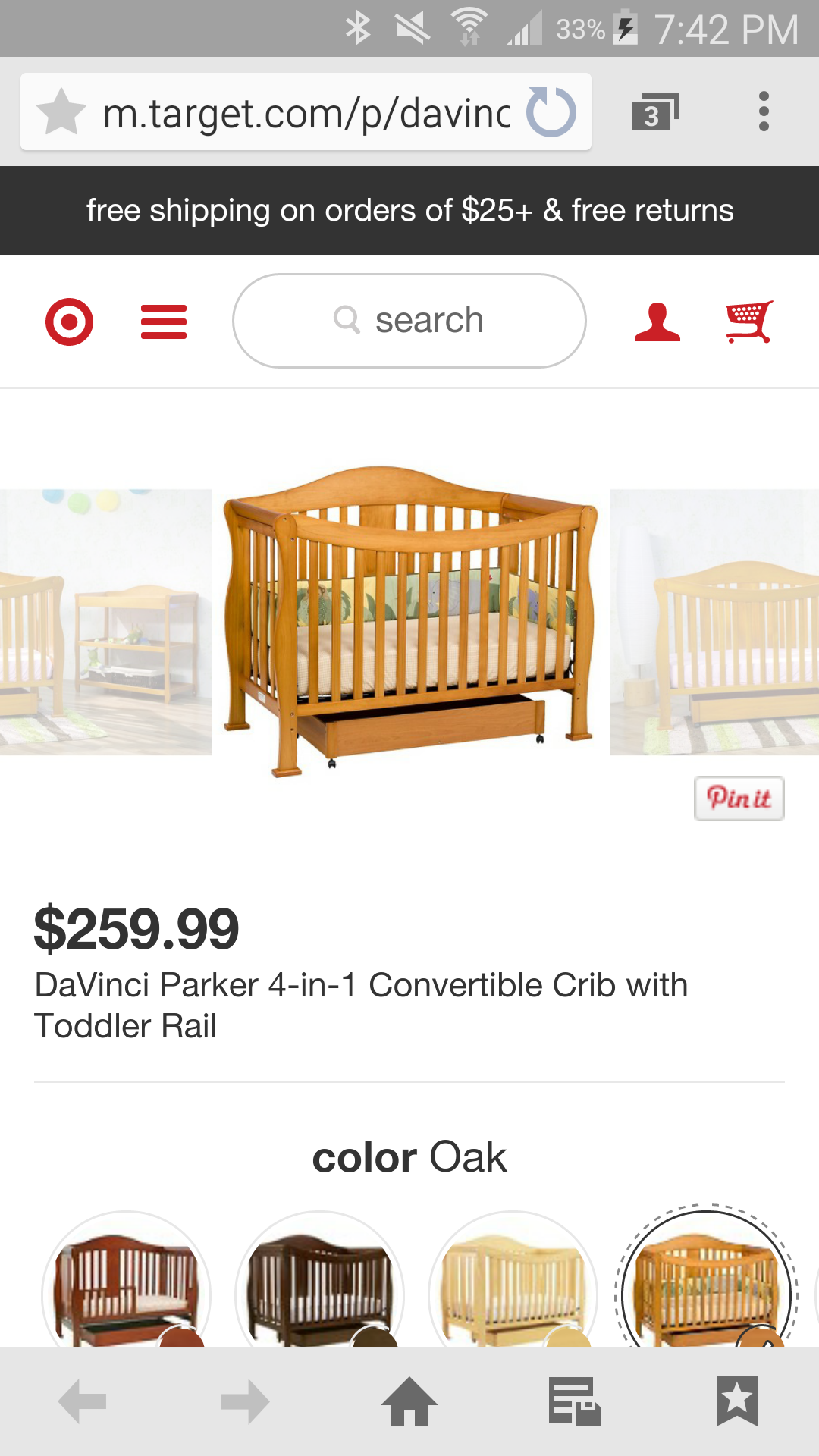Show the faded crib photo with changing table

(105, 622)
